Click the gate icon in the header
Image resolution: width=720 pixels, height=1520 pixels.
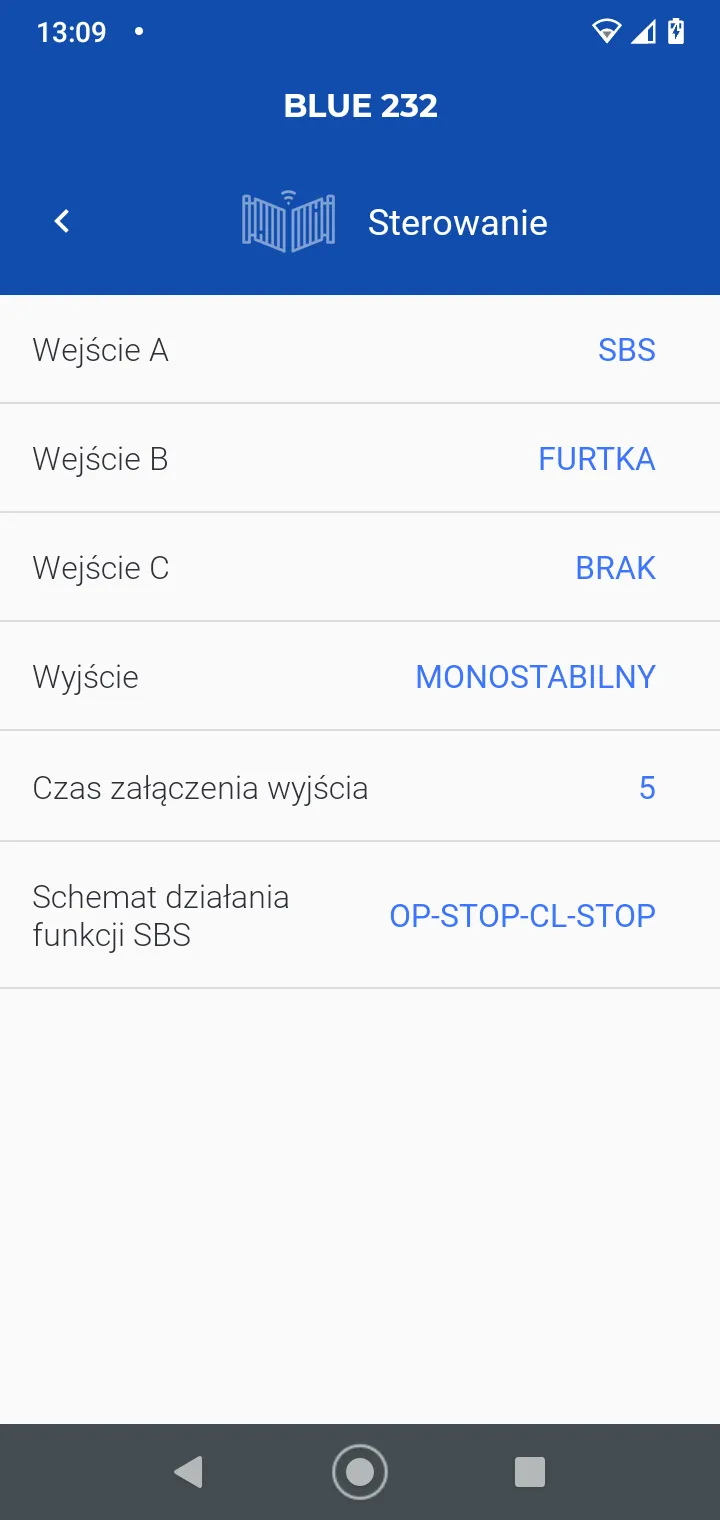289,220
